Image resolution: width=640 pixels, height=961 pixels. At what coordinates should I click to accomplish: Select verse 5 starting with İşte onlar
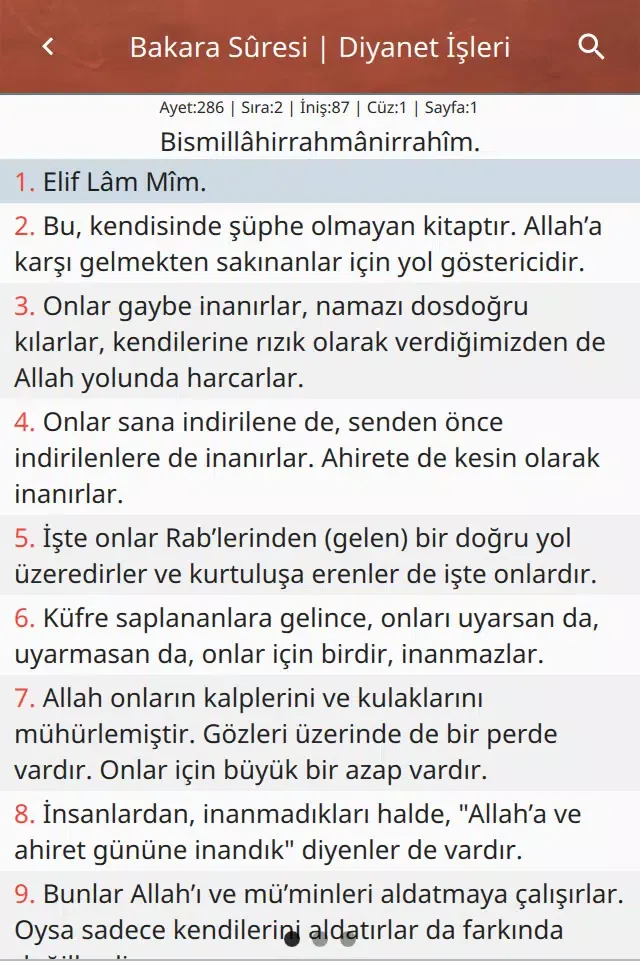pos(320,556)
